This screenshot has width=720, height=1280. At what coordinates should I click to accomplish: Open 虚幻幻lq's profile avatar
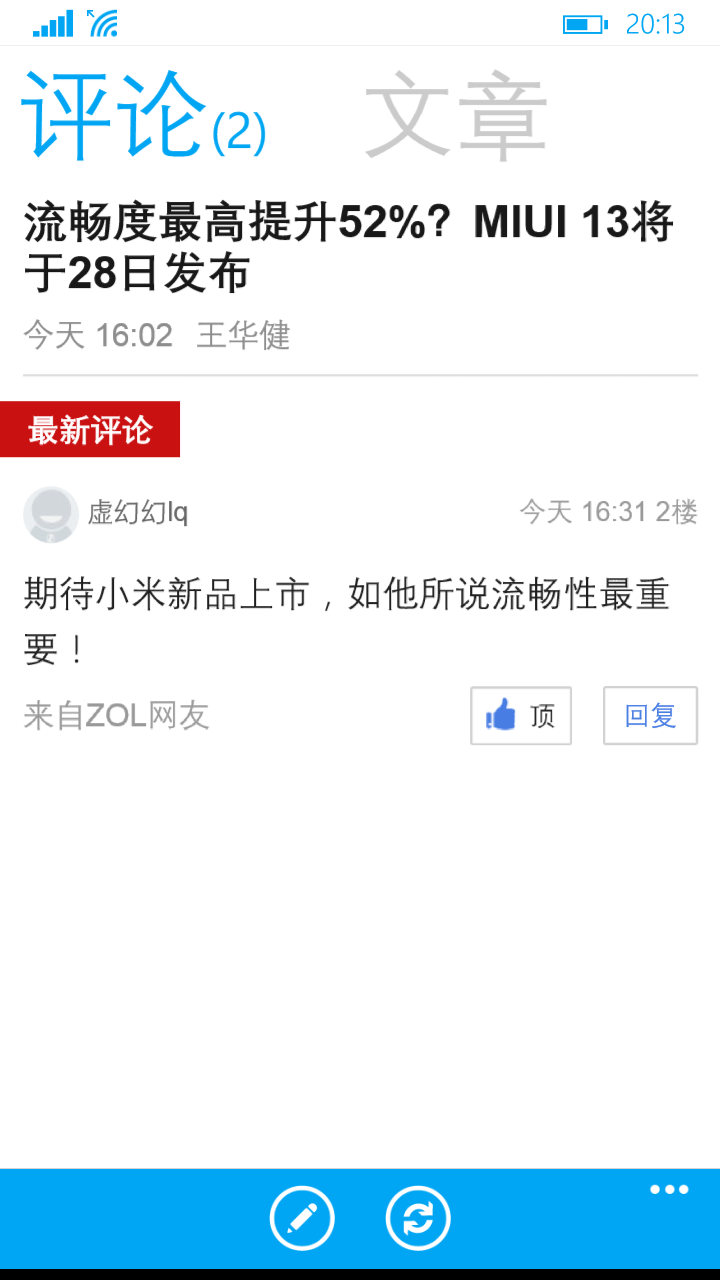pyautogui.click(x=51, y=514)
